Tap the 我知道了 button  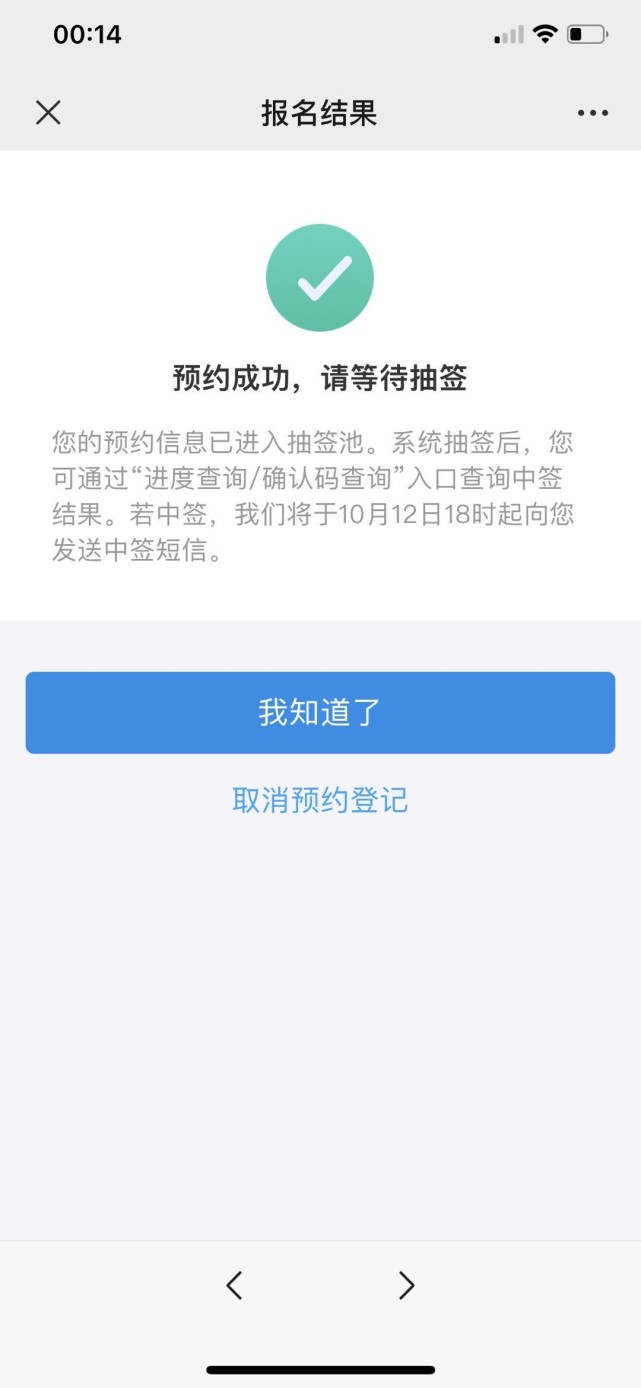[320, 712]
